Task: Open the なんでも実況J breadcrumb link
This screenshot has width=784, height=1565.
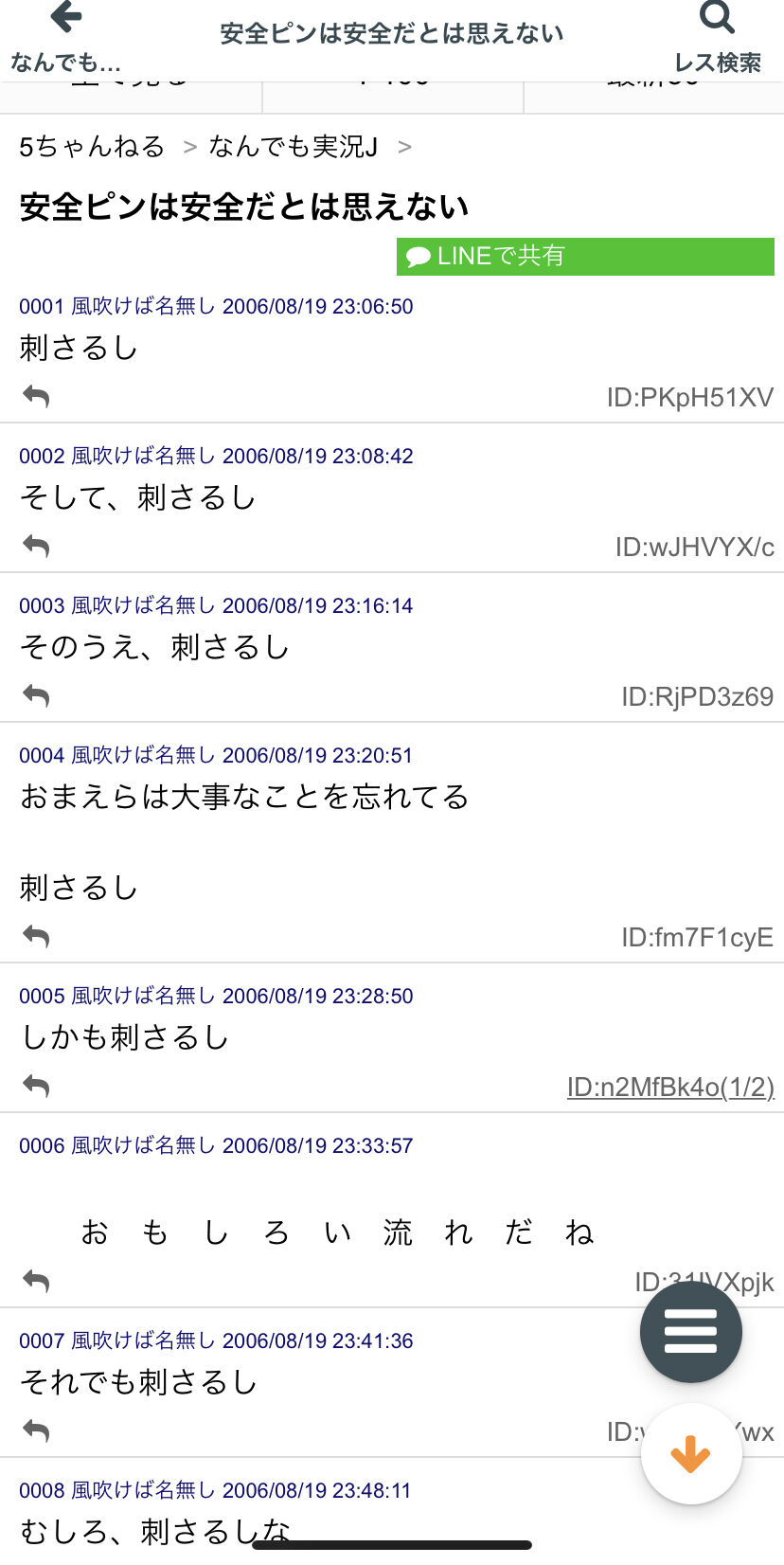Action: (293, 147)
